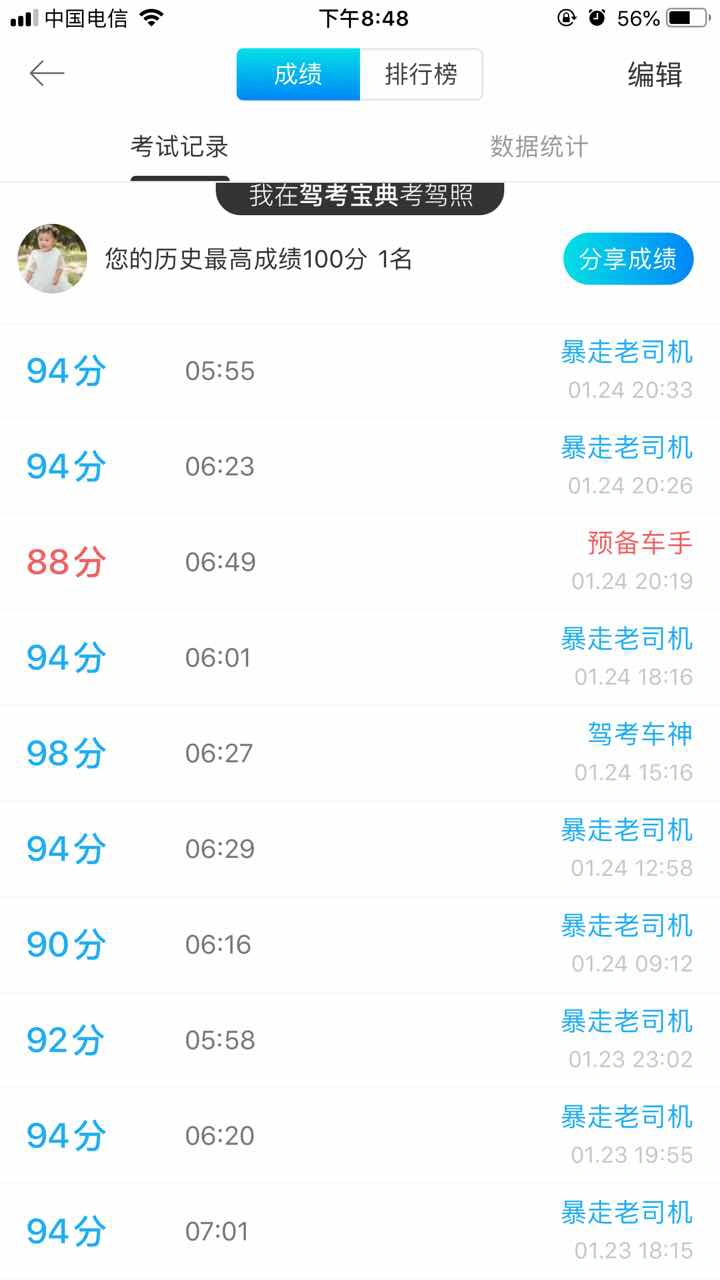Open the record with time 07:01
This screenshot has width=720, height=1280.
click(360, 1232)
